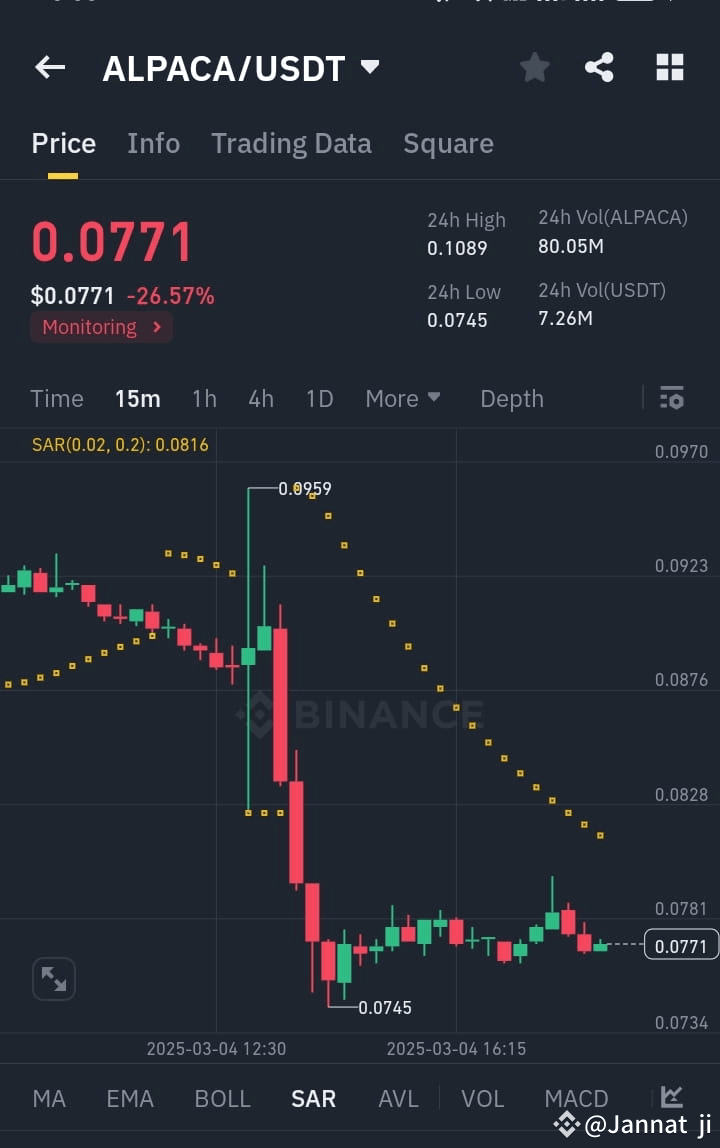Click the back arrow to exit chart
This screenshot has height=1148, width=720.
48,67
